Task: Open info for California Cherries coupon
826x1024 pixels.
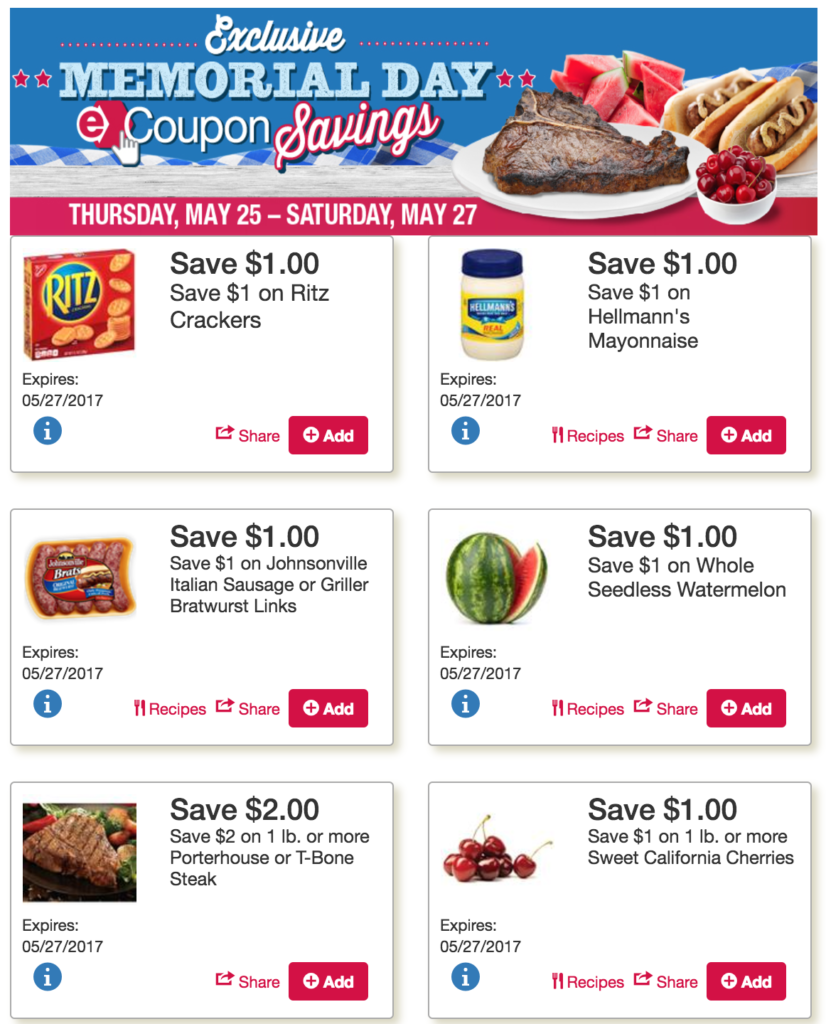Action: (x=465, y=977)
